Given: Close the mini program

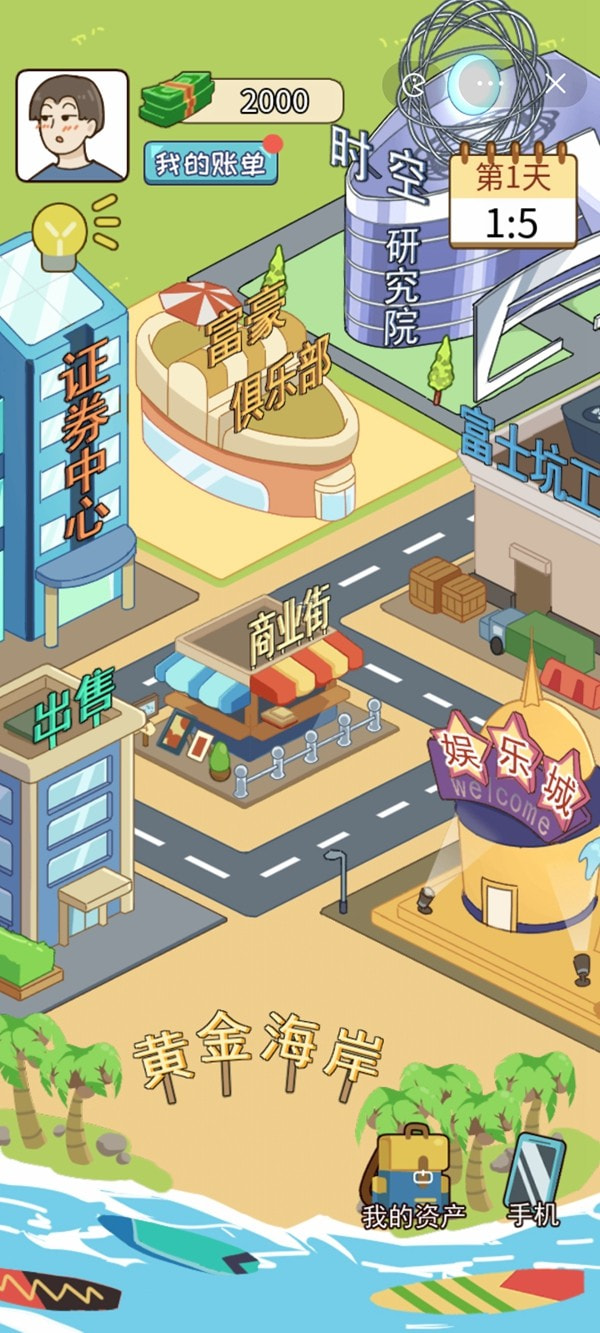Looking at the screenshot, I should click(x=556, y=84).
